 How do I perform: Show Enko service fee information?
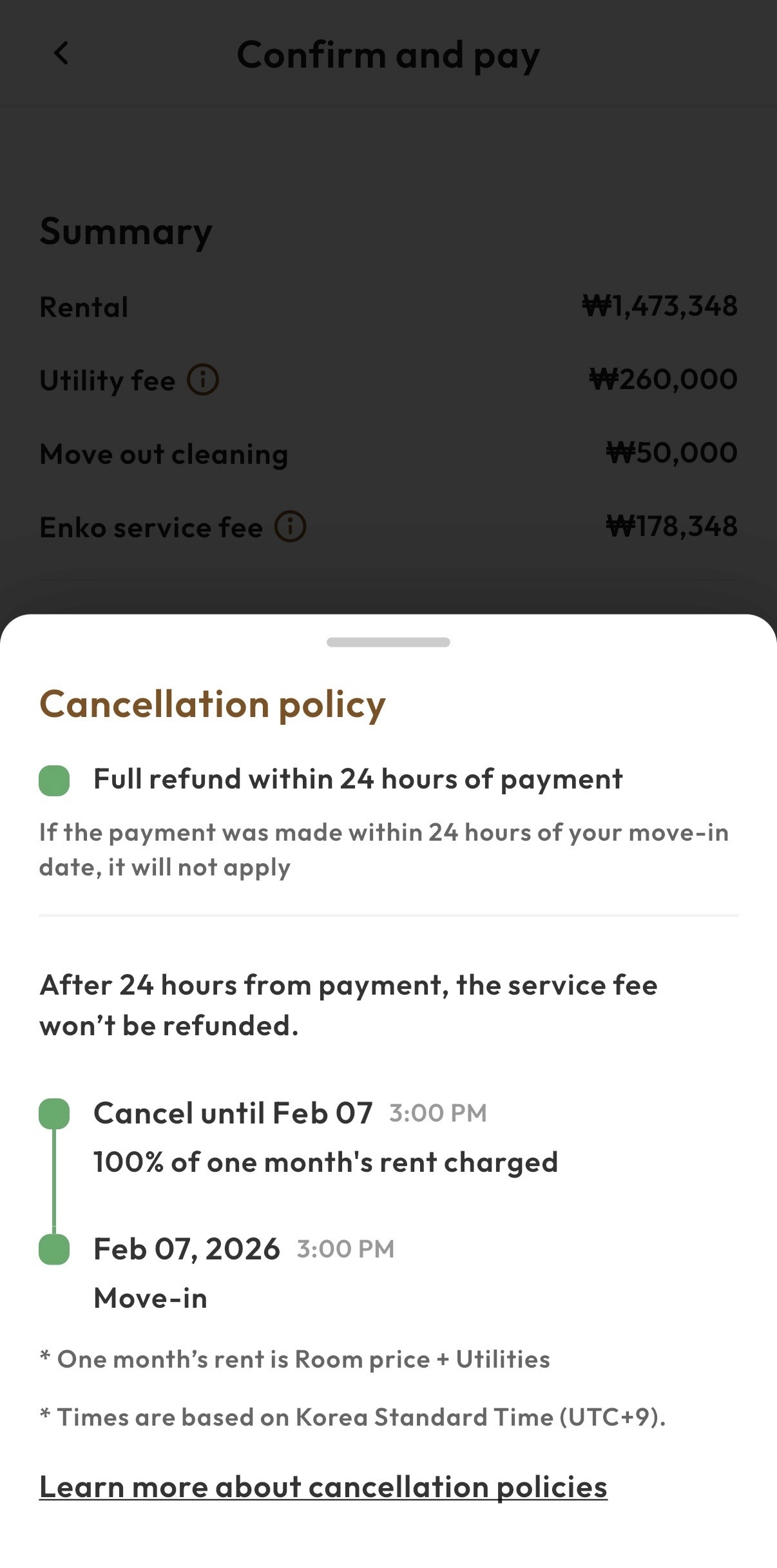(291, 526)
